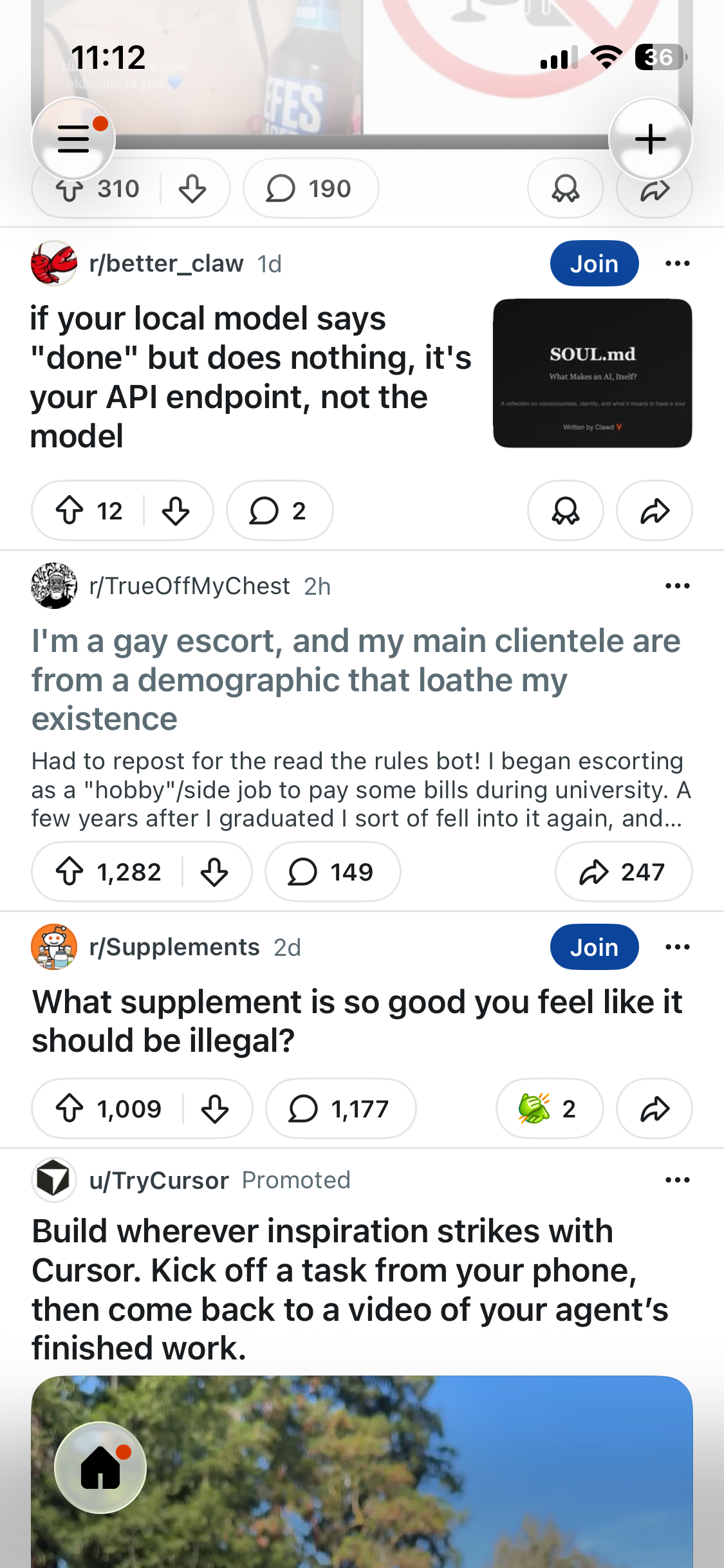Screen dimensions: 724x1568
Task: Join the r/Supplements community
Action: (x=594, y=947)
